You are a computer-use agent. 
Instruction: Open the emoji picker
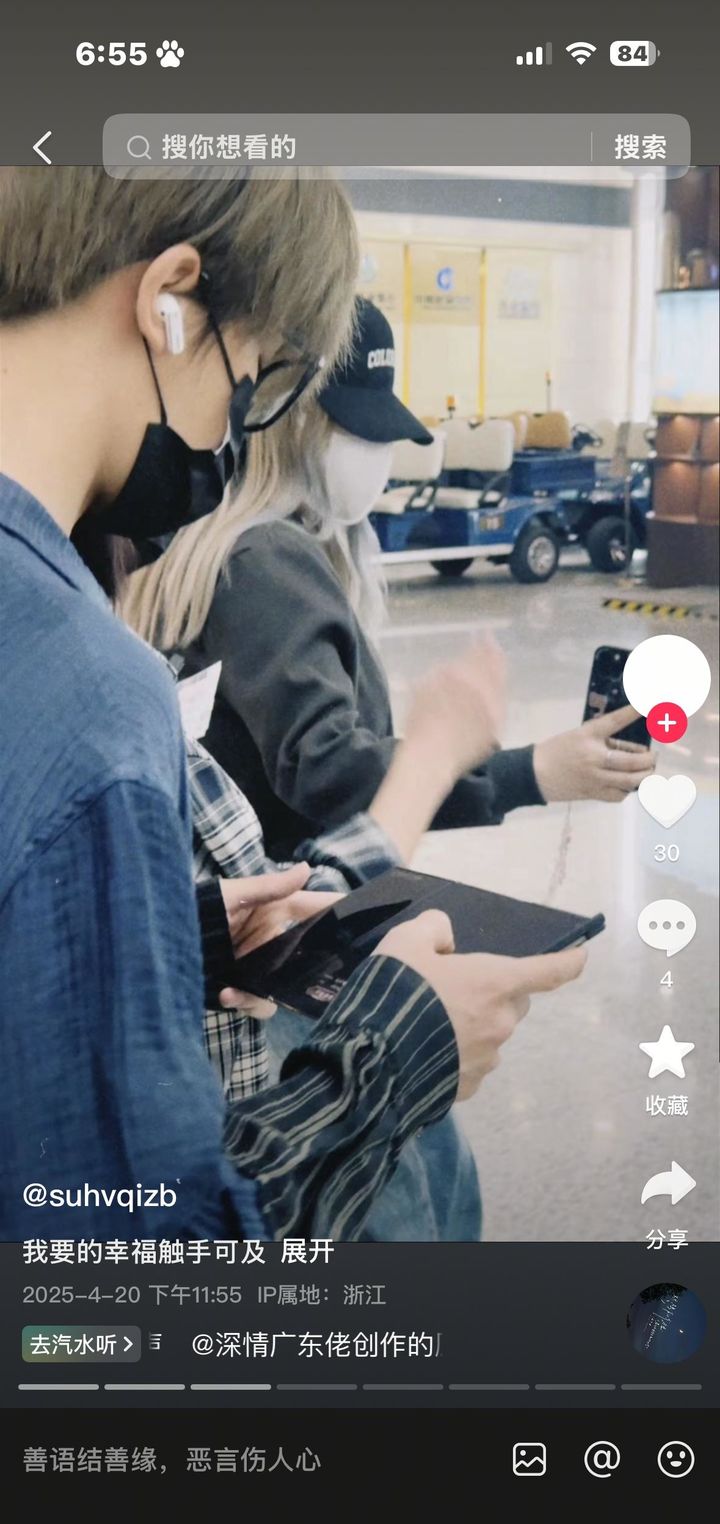point(676,1459)
